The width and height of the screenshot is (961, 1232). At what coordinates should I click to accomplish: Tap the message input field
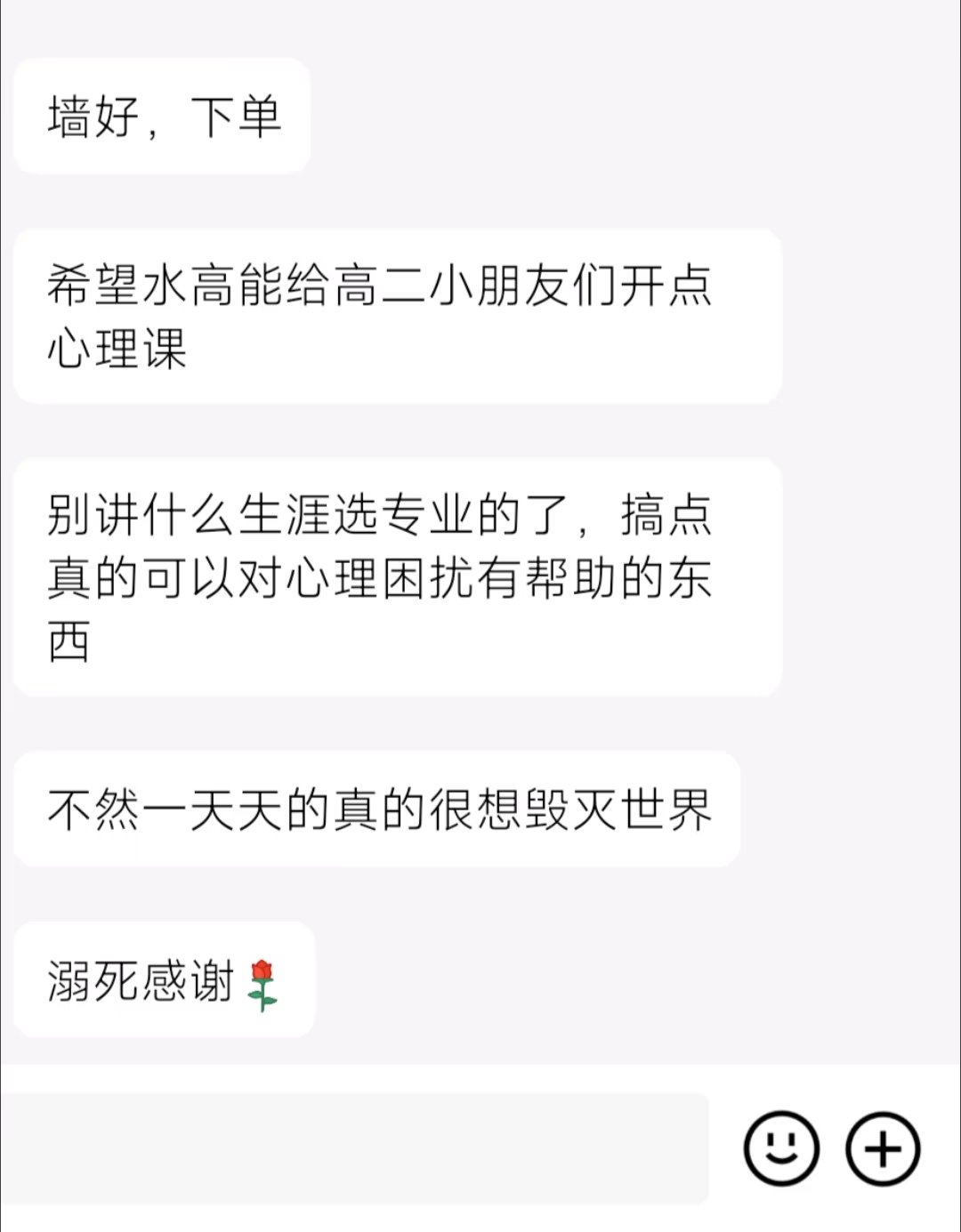356,1148
